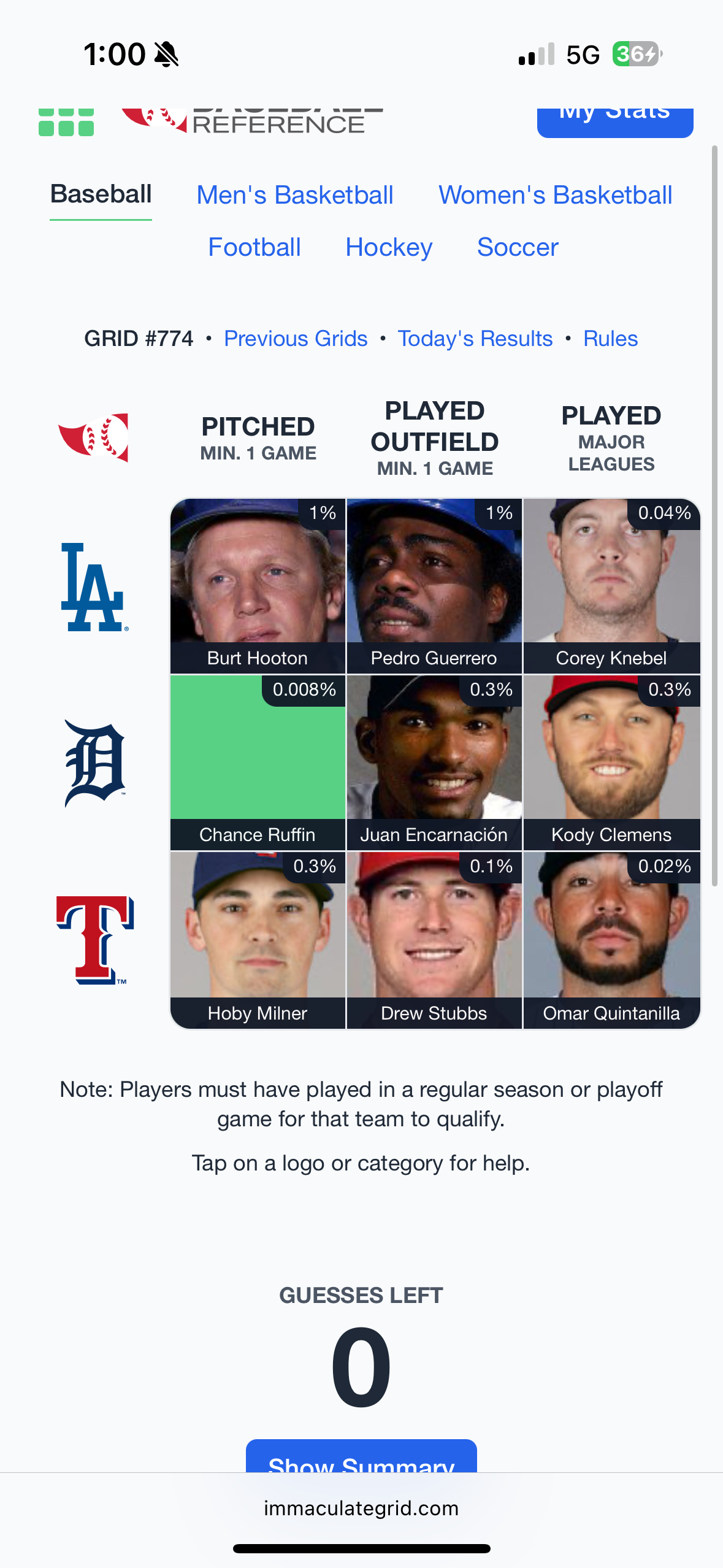Open the Rules link
Screen dimensions: 723x1568
click(610, 339)
